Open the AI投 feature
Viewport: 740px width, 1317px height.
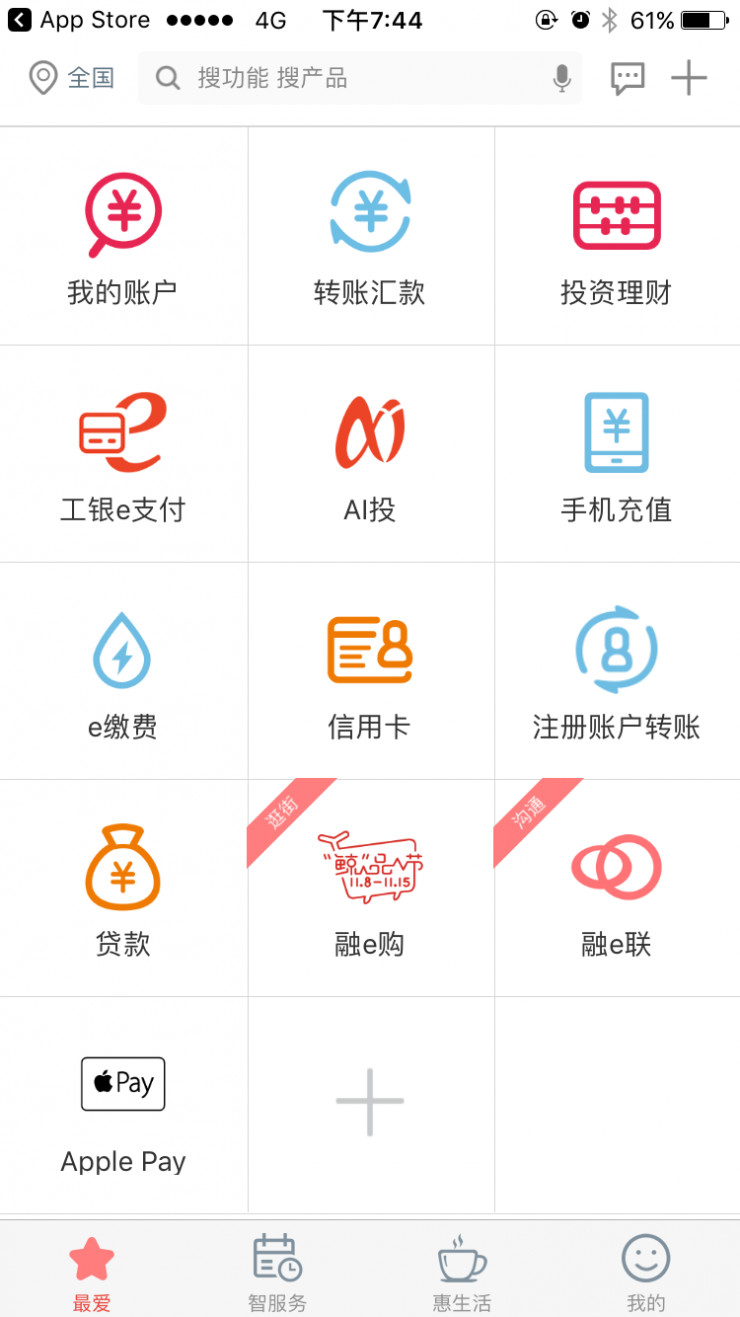coord(370,454)
